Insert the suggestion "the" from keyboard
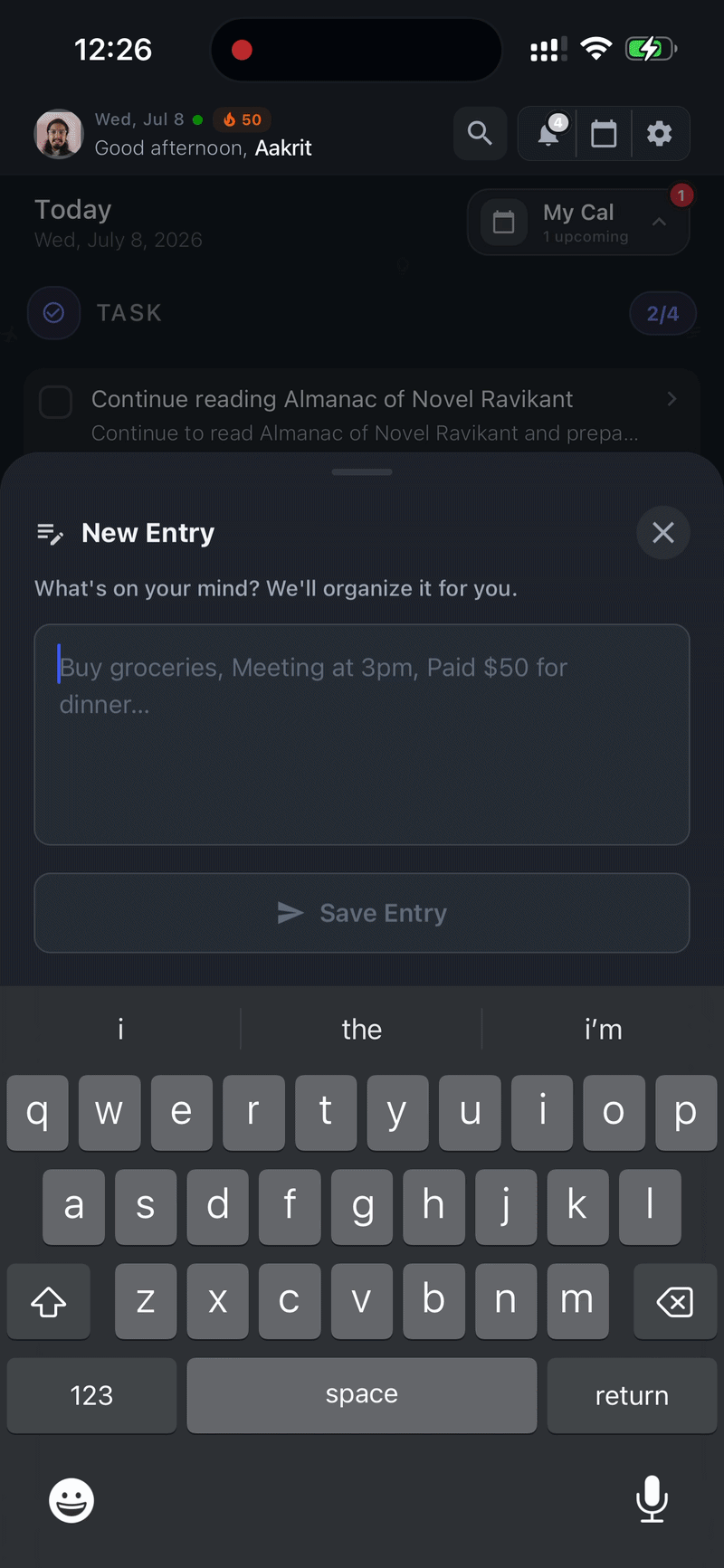The height and width of the screenshot is (1568, 724). click(362, 1029)
